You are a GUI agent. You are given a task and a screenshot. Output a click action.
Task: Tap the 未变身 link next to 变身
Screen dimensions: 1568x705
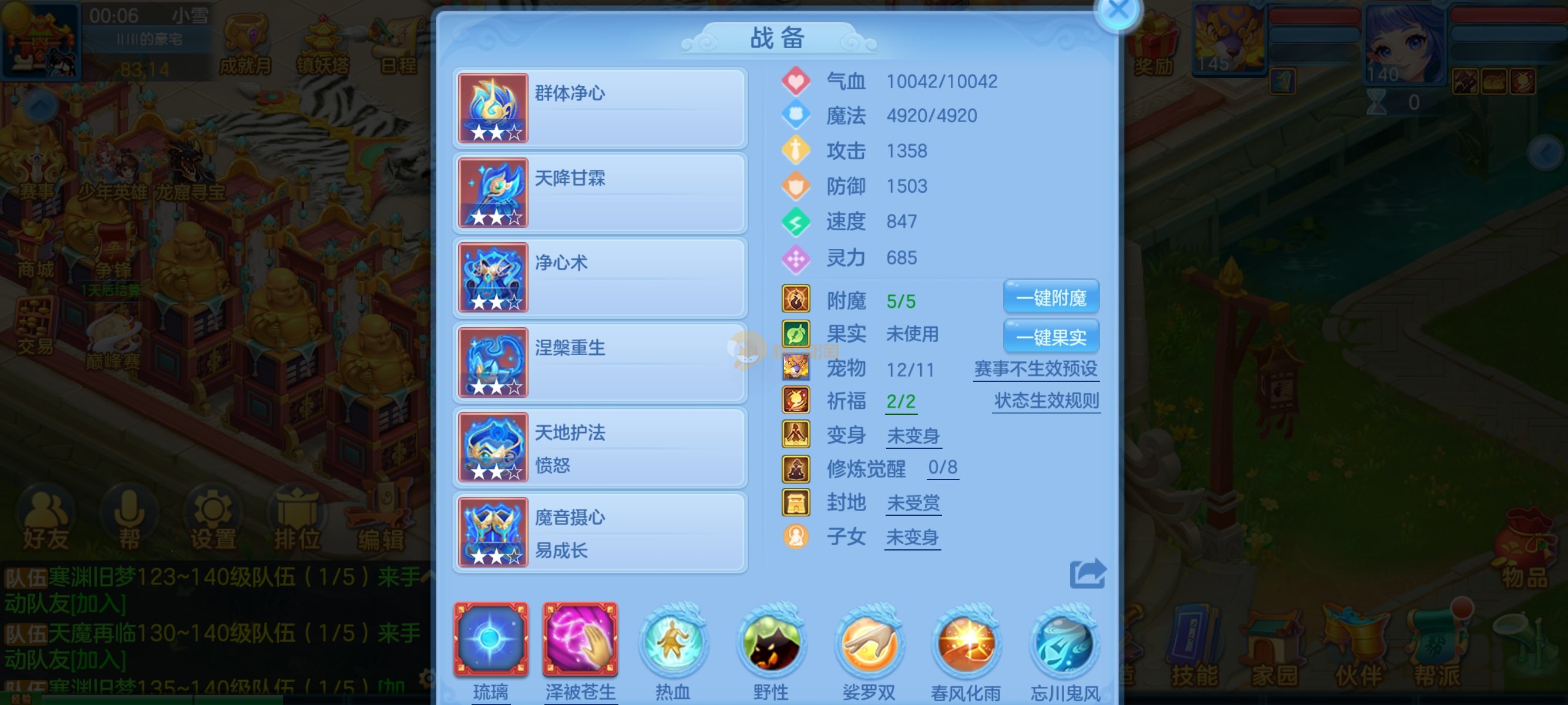pos(913,436)
